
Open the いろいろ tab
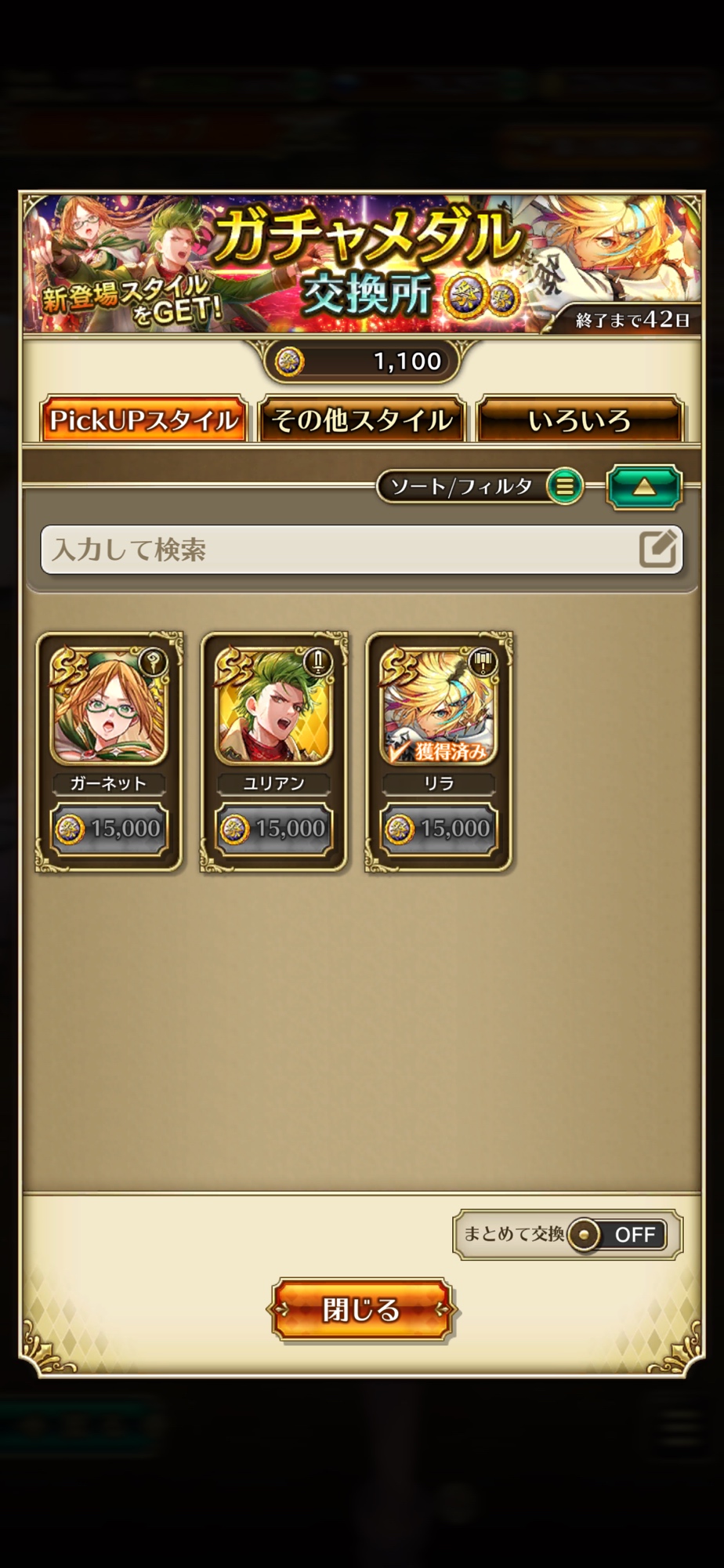(580, 419)
